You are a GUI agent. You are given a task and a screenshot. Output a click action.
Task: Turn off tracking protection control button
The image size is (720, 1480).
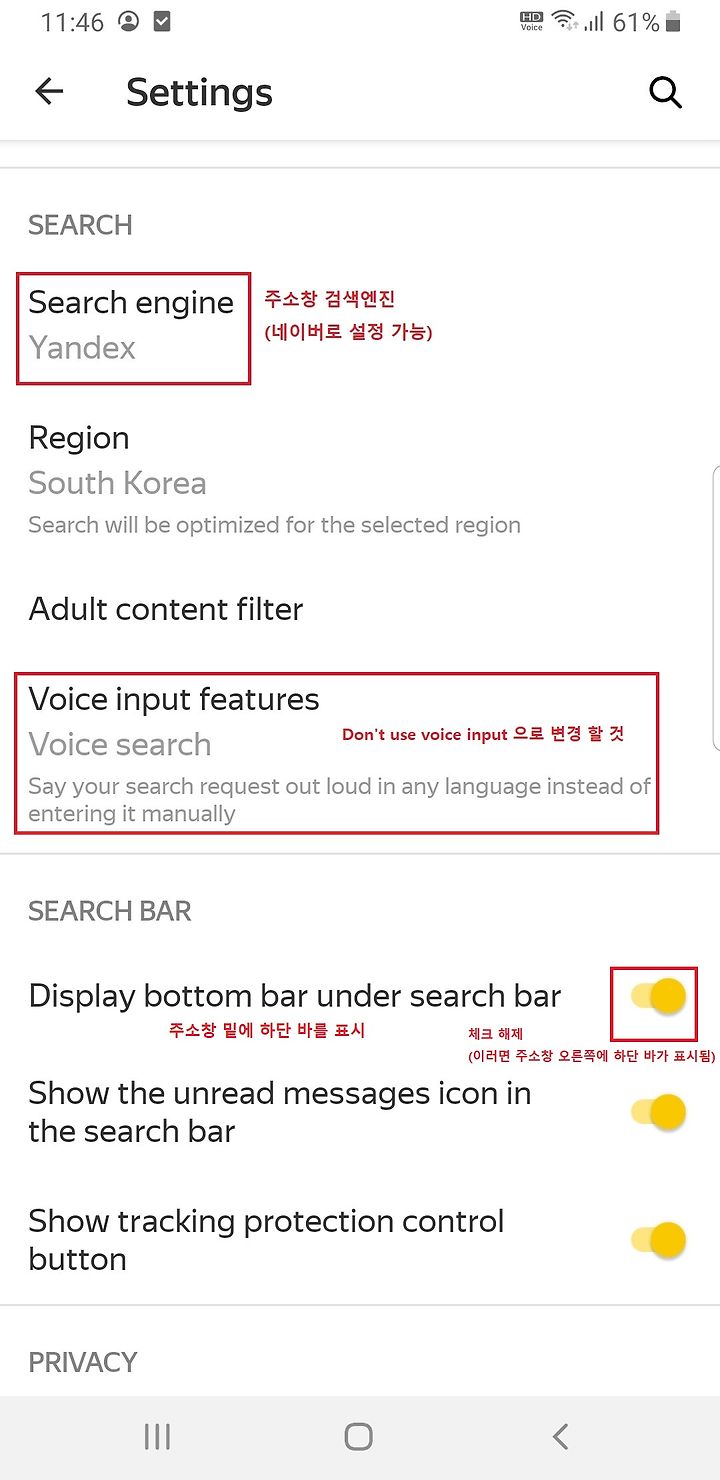click(659, 1240)
